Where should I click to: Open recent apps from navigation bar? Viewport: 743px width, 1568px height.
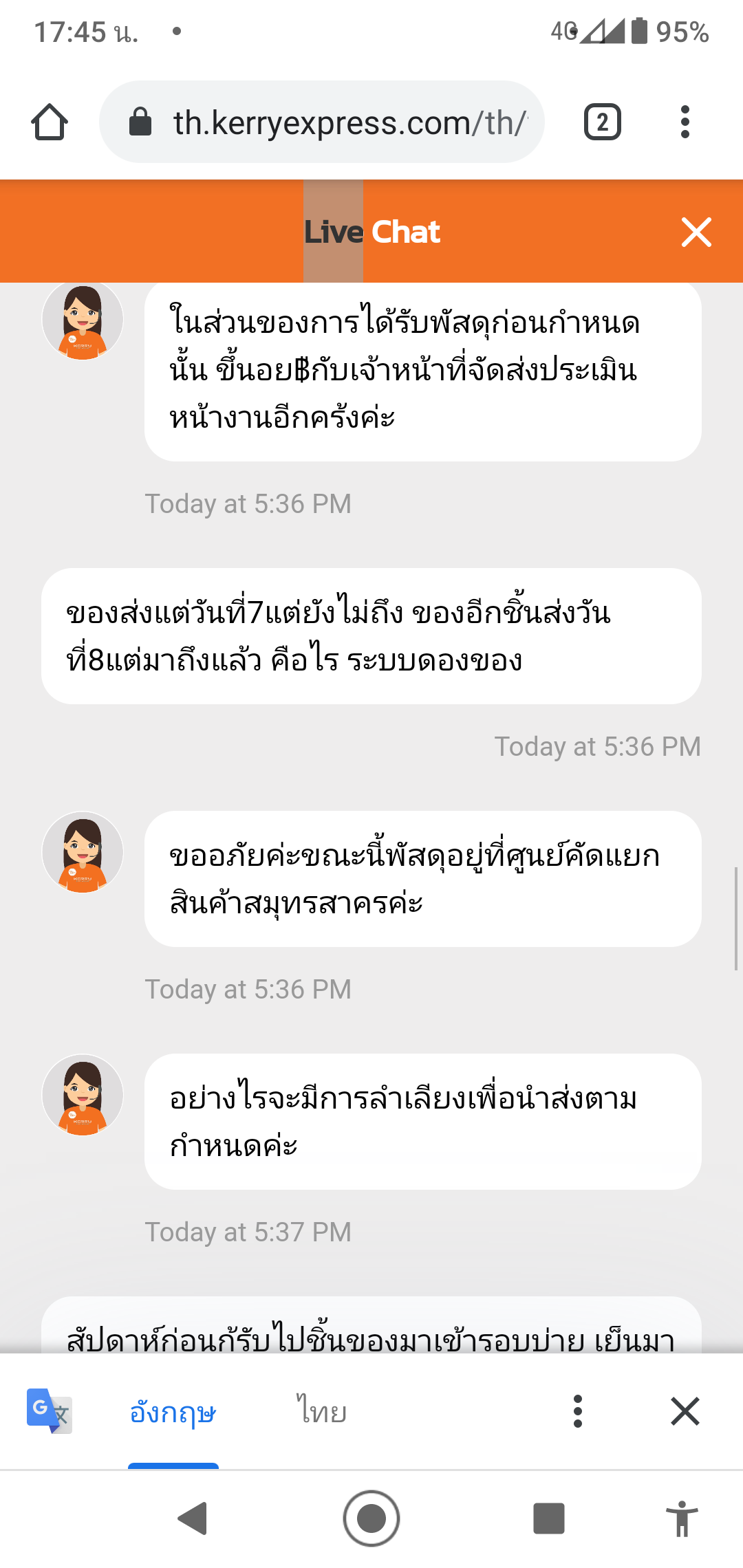point(548,1518)
